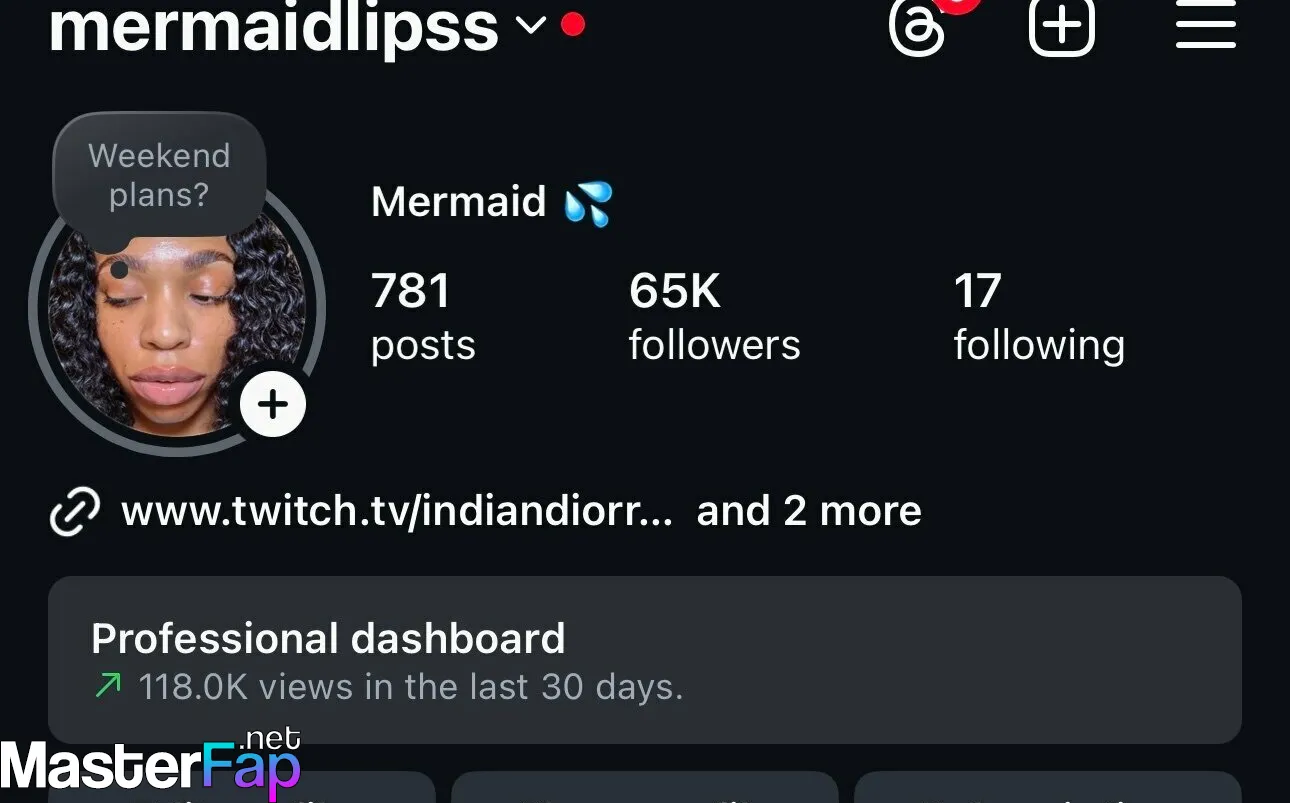Create a new post with plus icon

(1061, 26)
